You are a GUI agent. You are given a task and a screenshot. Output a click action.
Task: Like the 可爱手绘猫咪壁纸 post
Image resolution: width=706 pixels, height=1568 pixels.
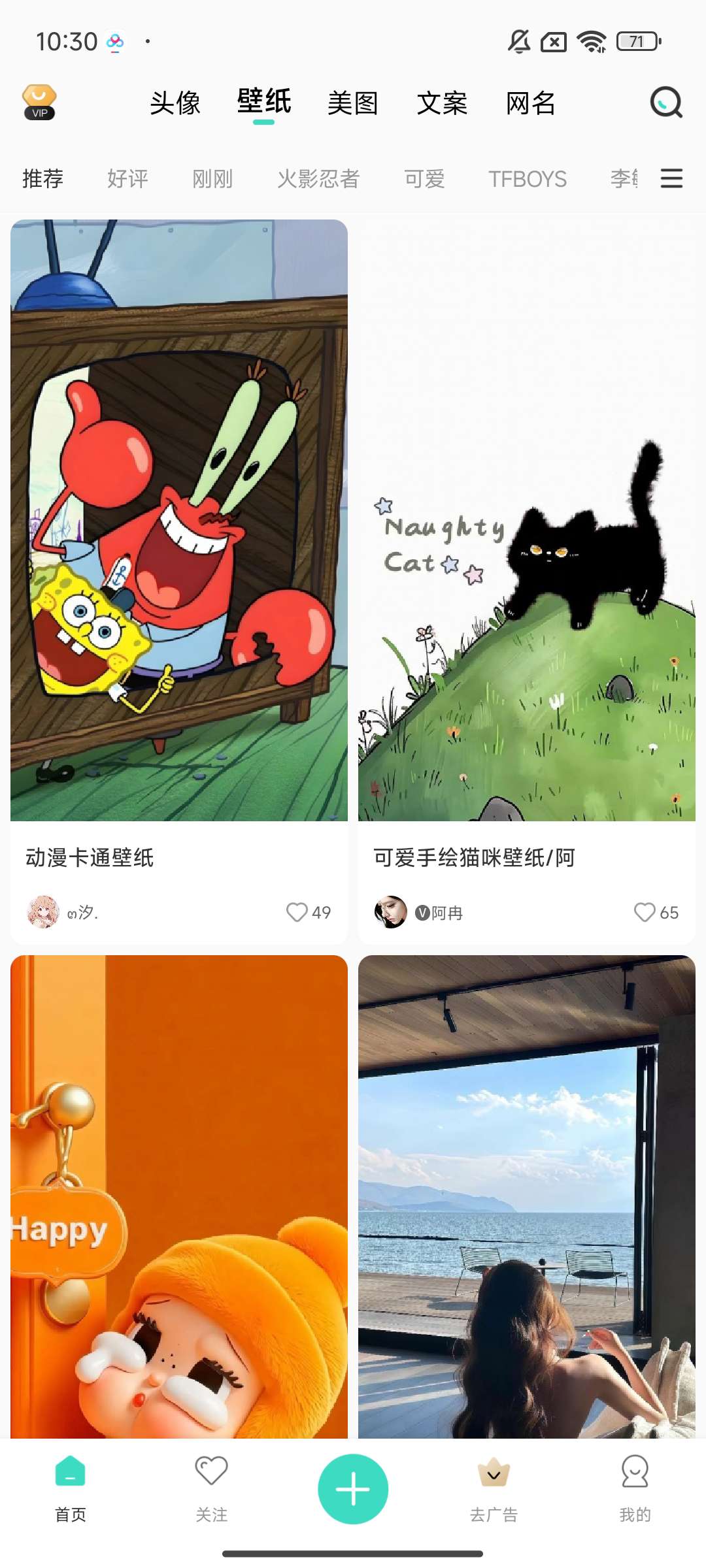[x=645, y=912]
